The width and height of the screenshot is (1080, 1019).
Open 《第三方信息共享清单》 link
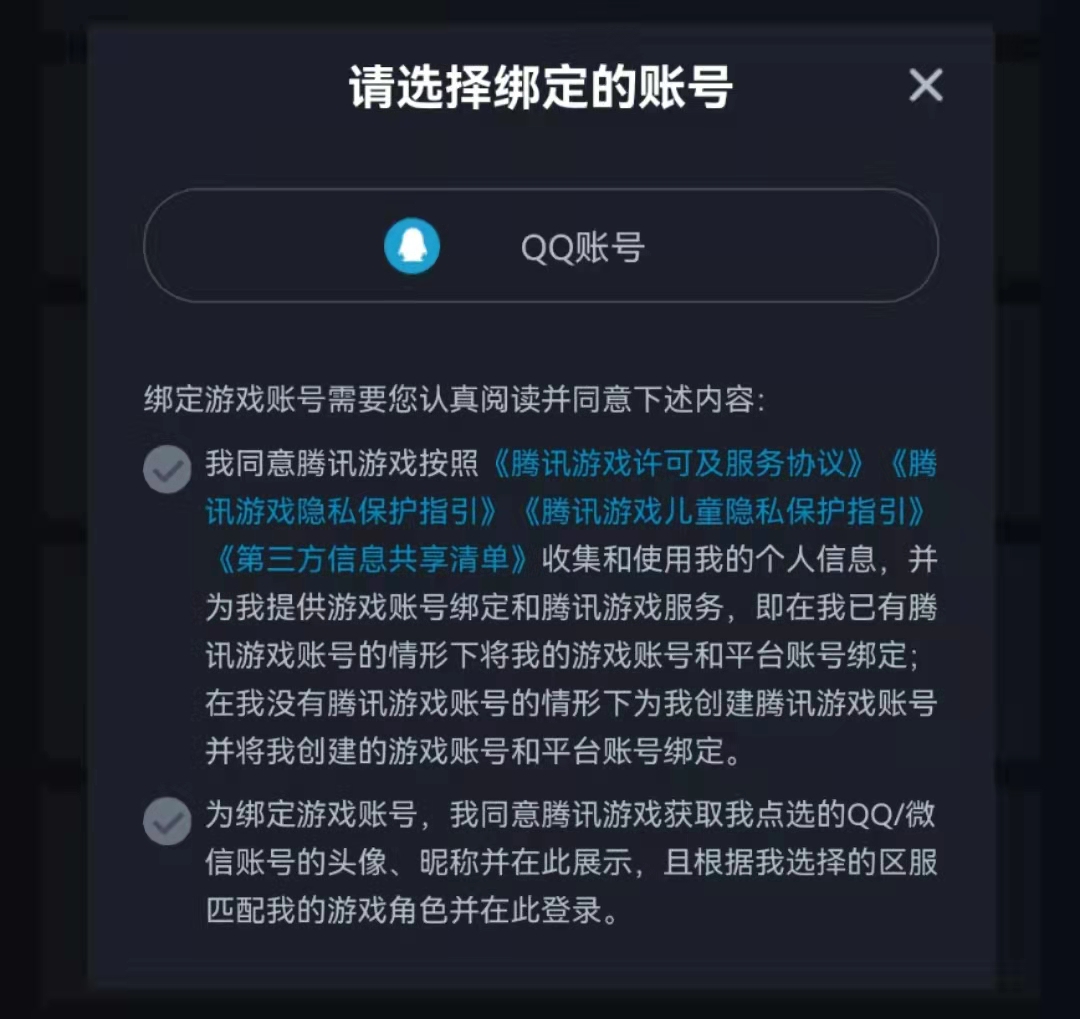click(x=372, y=559)
